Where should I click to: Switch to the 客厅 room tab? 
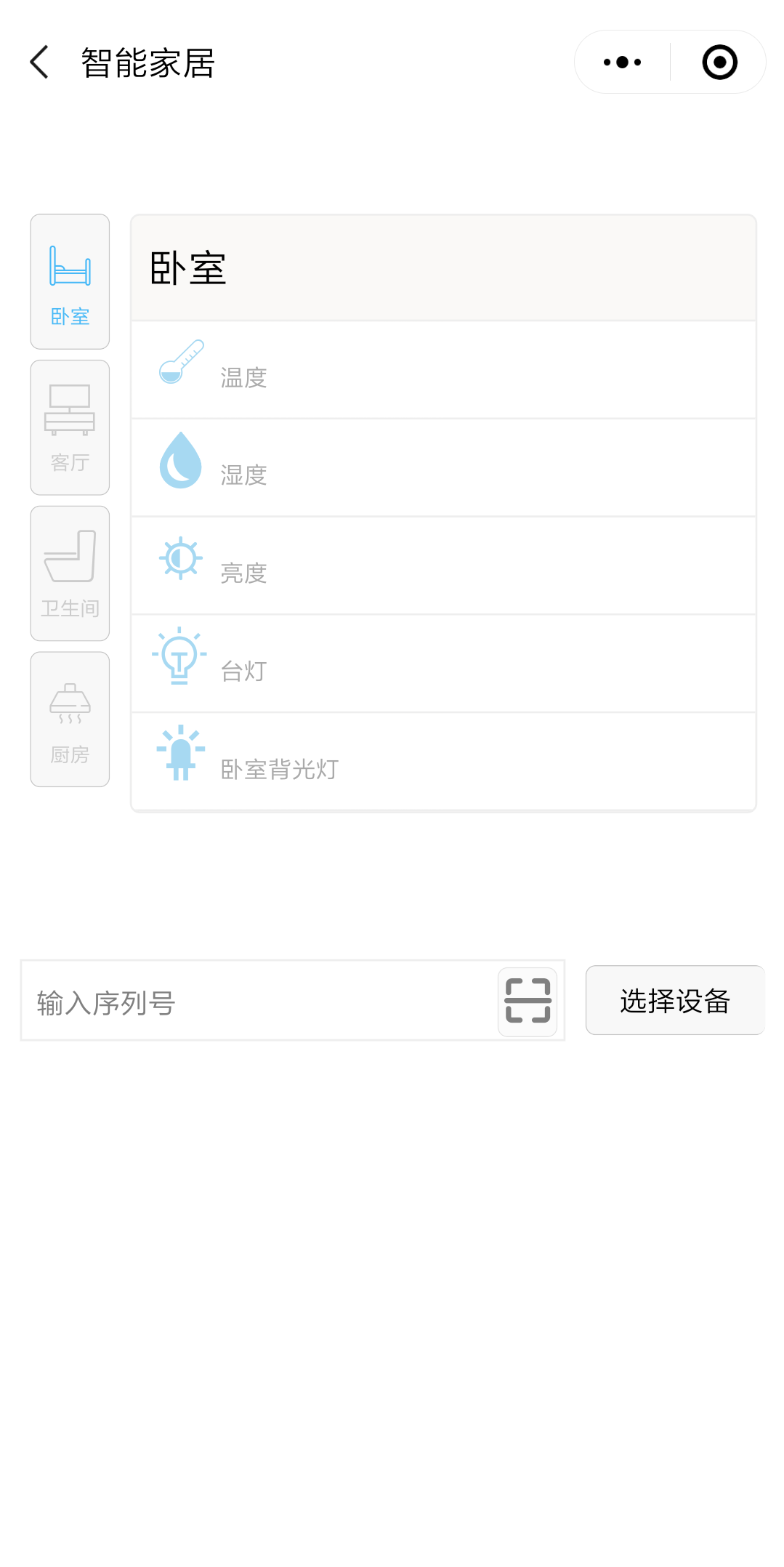(70, 428)
